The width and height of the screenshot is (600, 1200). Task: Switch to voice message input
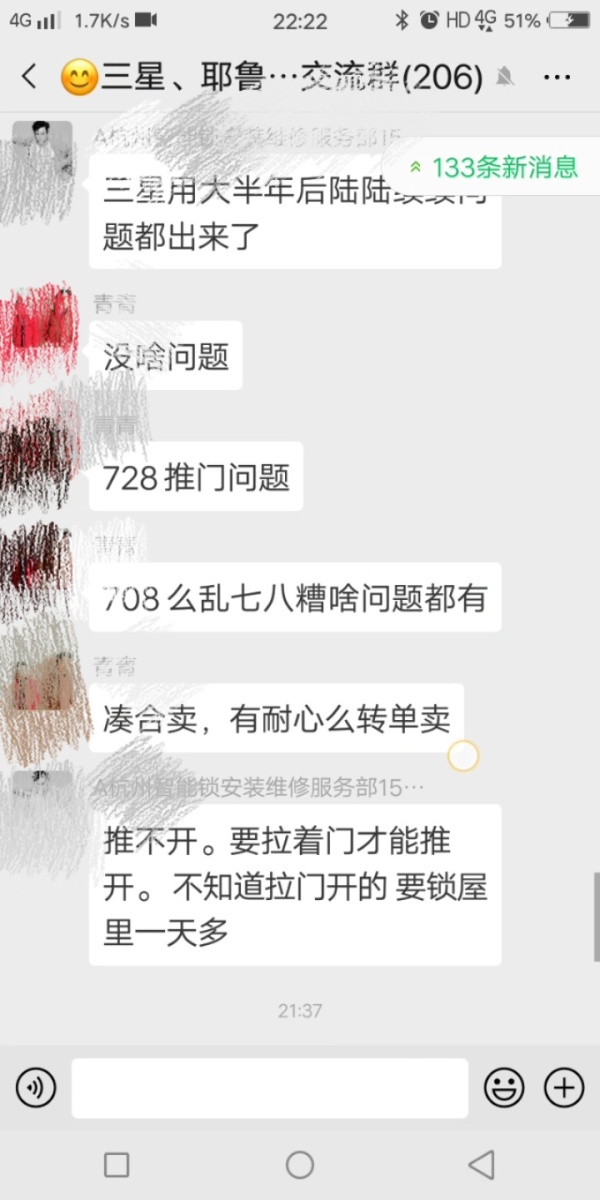(x=36, y=1087)
